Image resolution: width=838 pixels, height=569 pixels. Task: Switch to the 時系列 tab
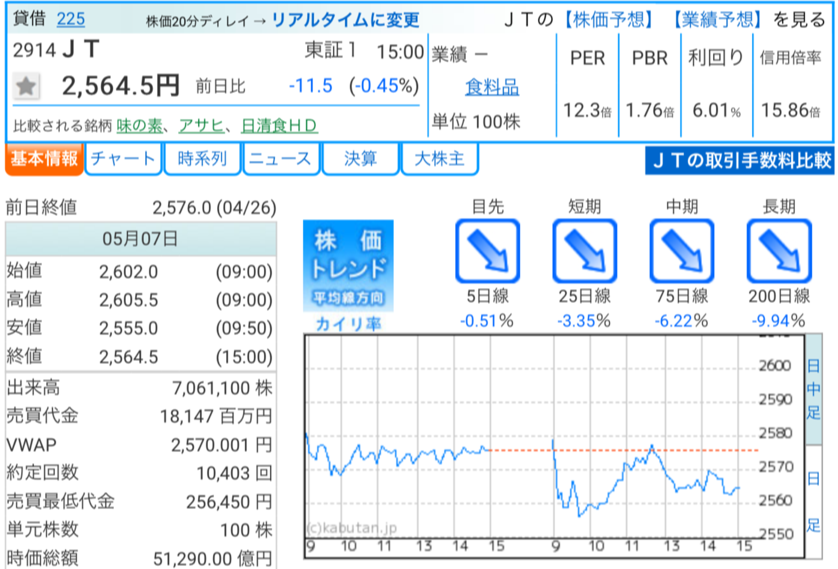tap(201, 159)
